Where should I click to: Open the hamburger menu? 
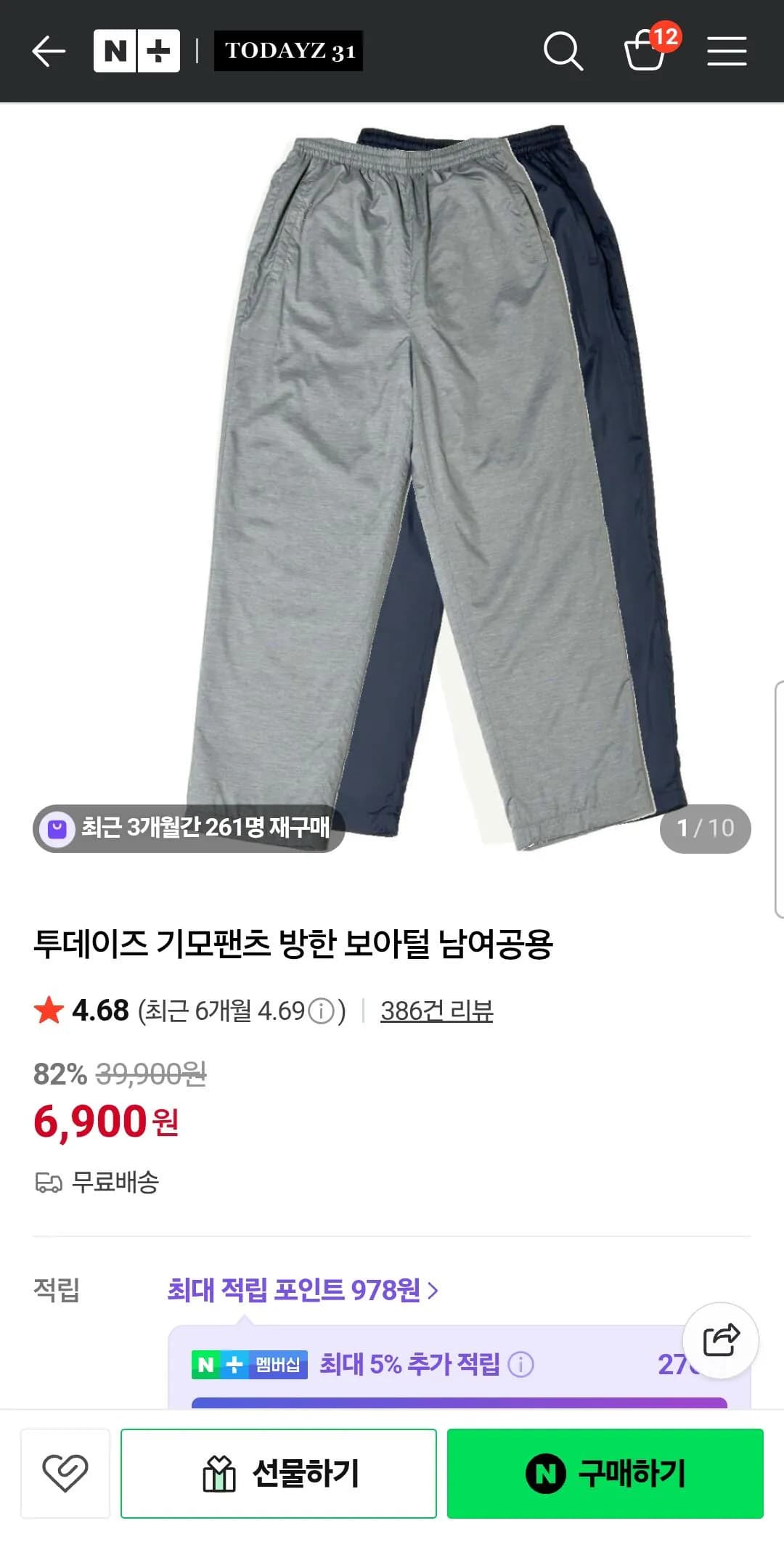(727, 52)
